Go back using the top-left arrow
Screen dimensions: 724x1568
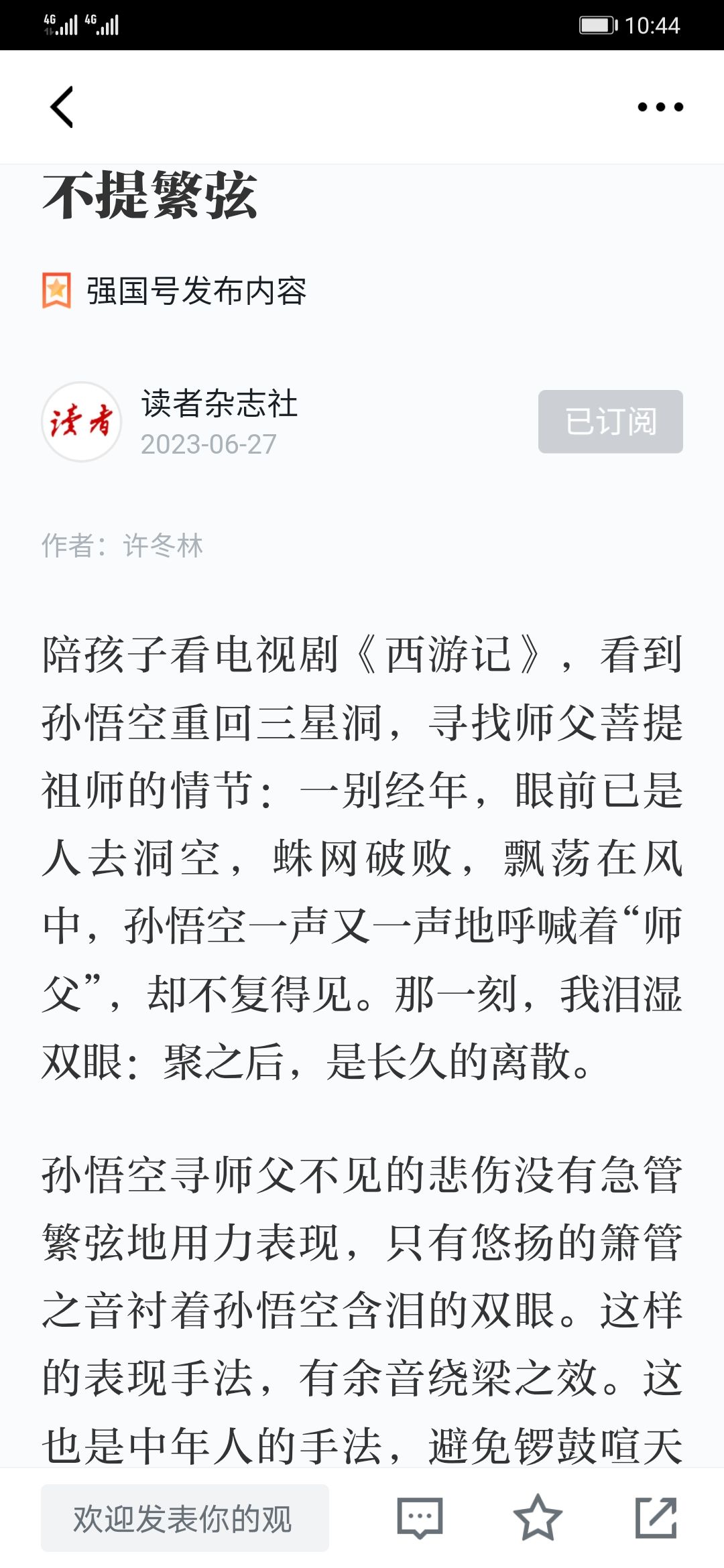62,107
